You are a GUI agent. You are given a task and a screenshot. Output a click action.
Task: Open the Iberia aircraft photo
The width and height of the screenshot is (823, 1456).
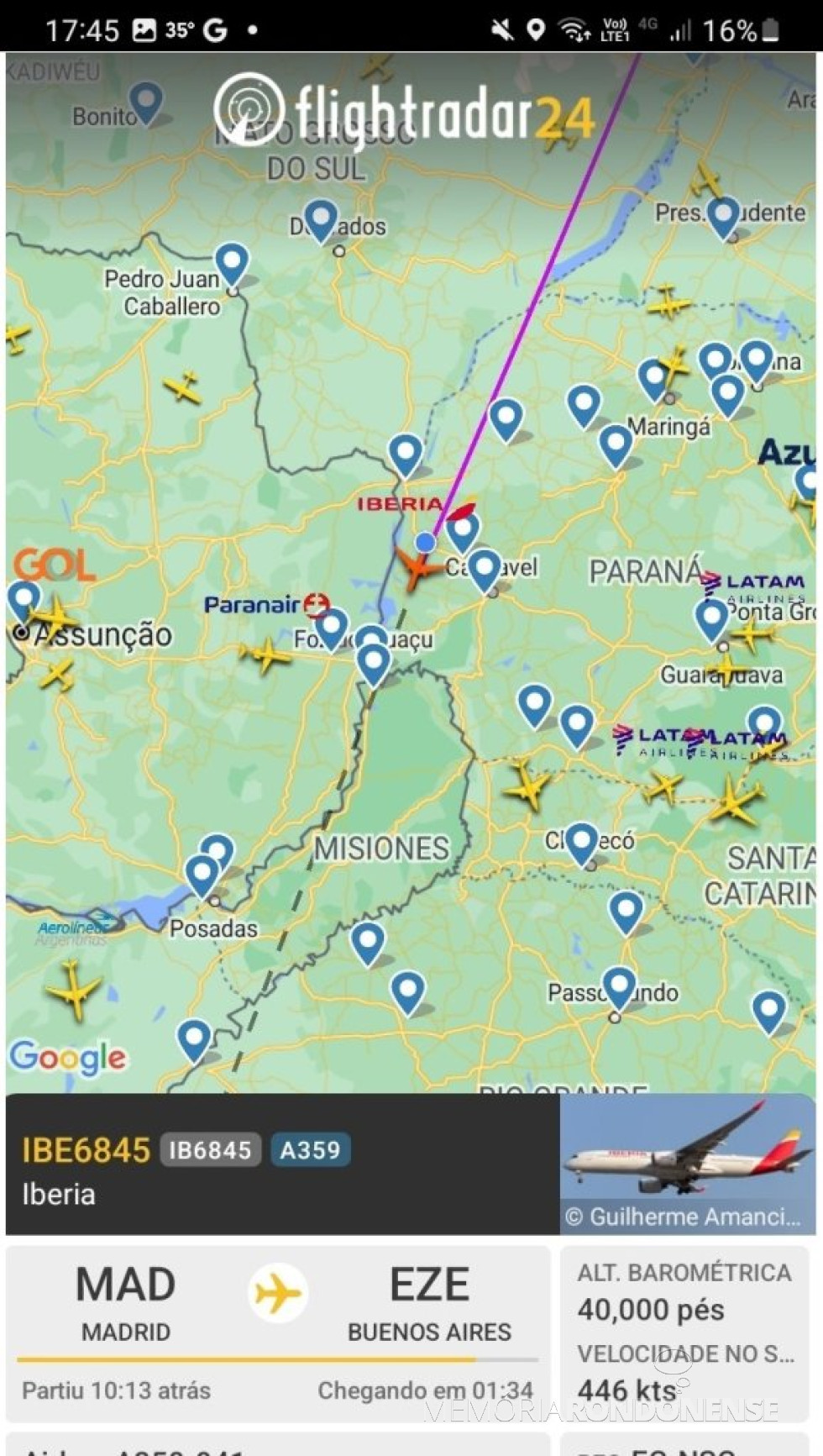pyautogui.click(x=687, y=1164)
